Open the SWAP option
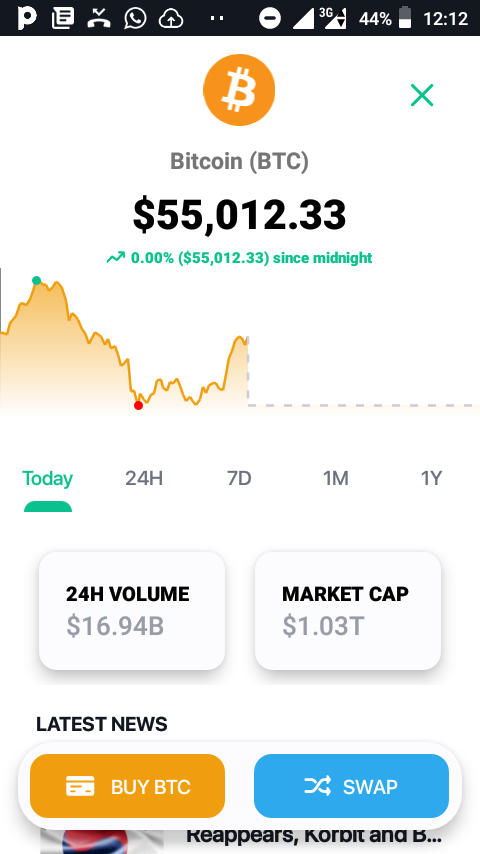This screenshot has width=480, height=854. (351, 786)
